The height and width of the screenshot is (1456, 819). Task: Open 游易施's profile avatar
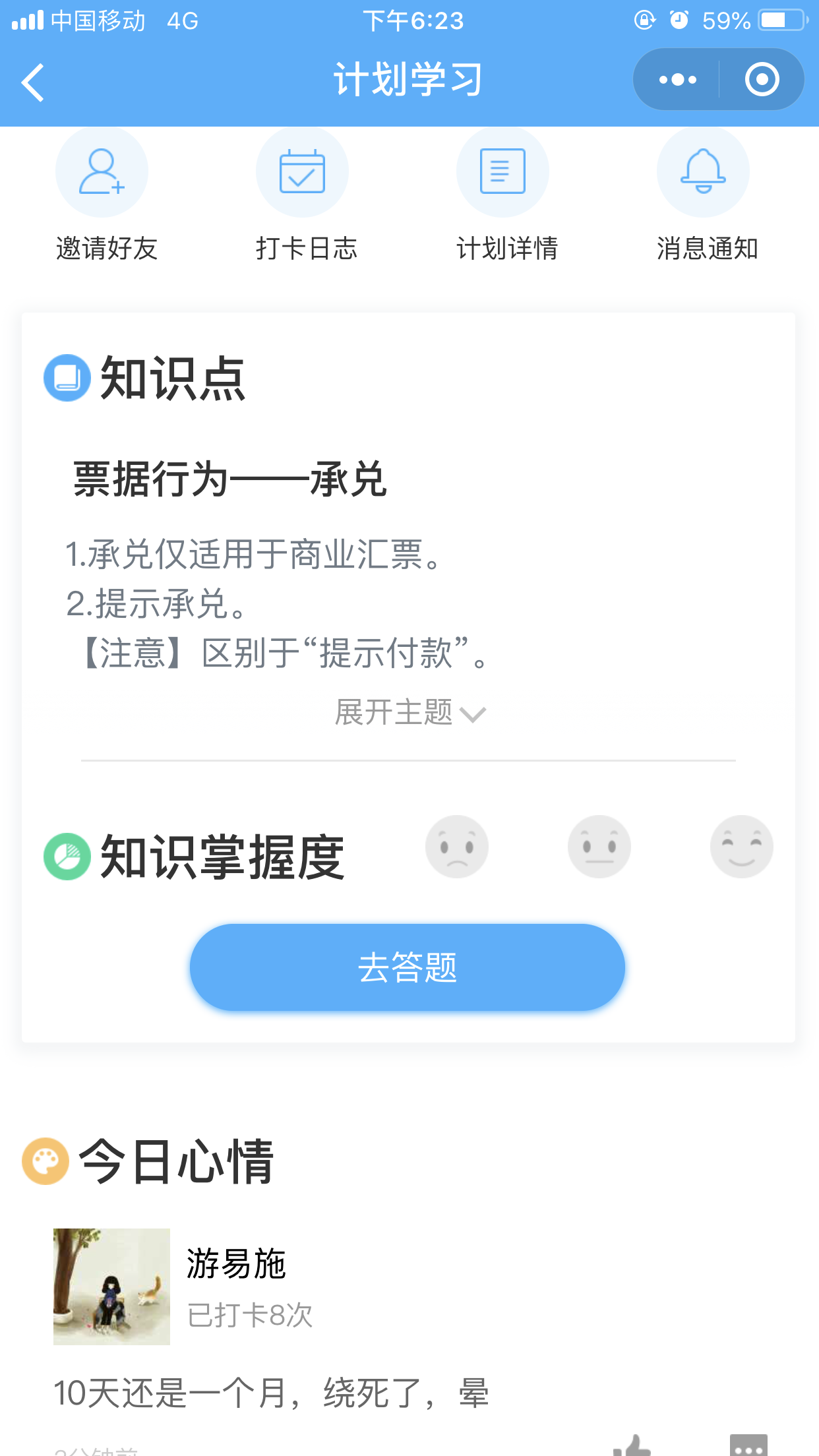point(111,1287)
